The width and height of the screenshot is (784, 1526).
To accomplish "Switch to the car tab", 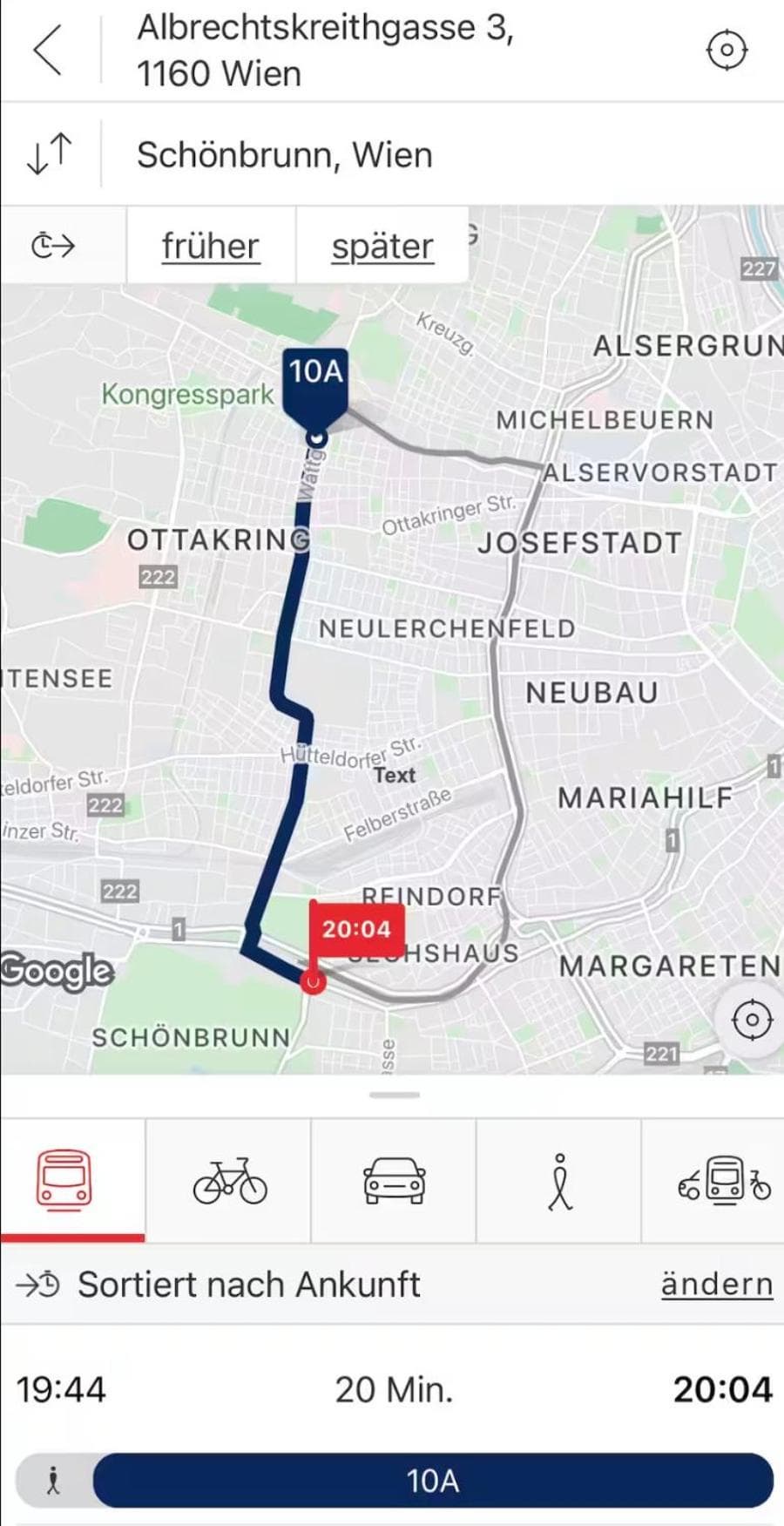I will (394, 1181).
